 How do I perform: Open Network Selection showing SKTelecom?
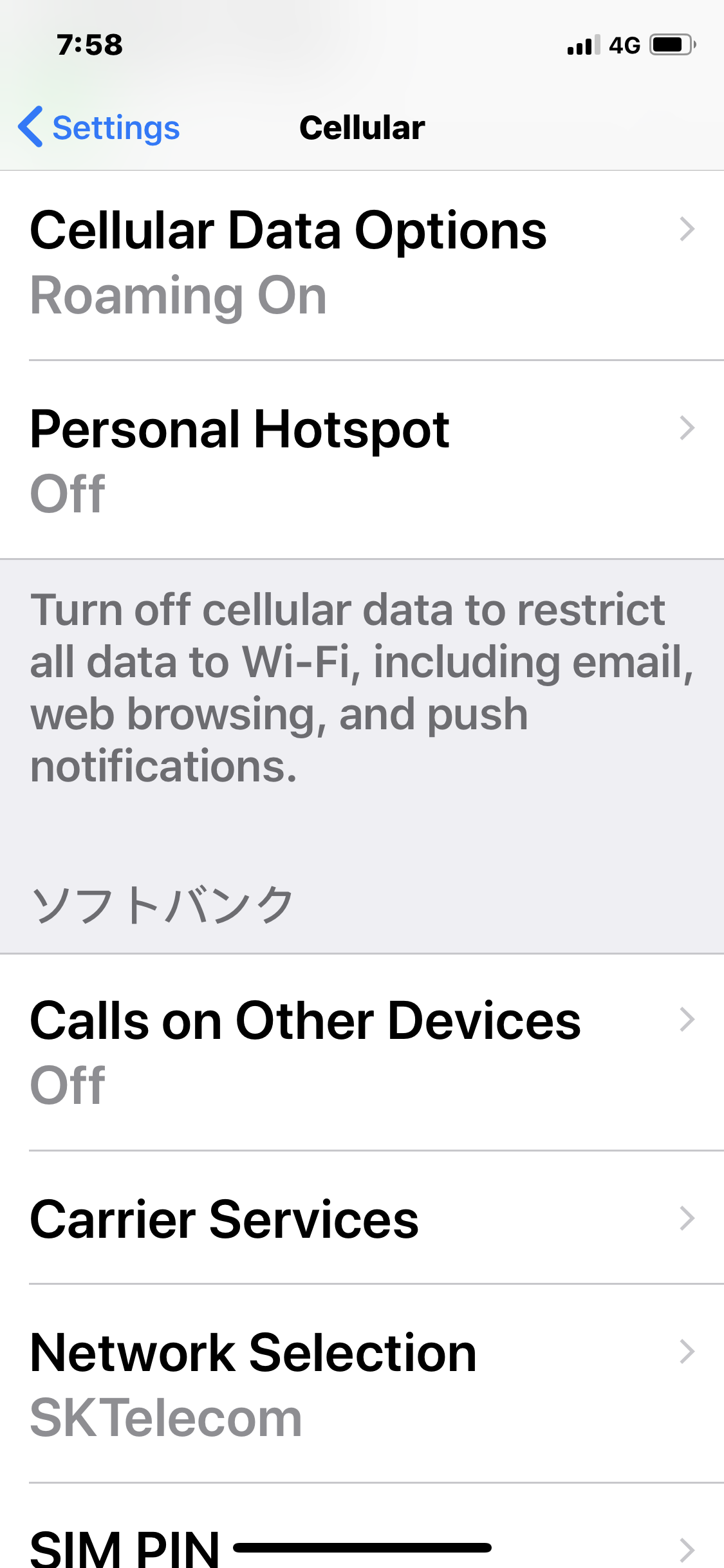(x=362, y=1384)
